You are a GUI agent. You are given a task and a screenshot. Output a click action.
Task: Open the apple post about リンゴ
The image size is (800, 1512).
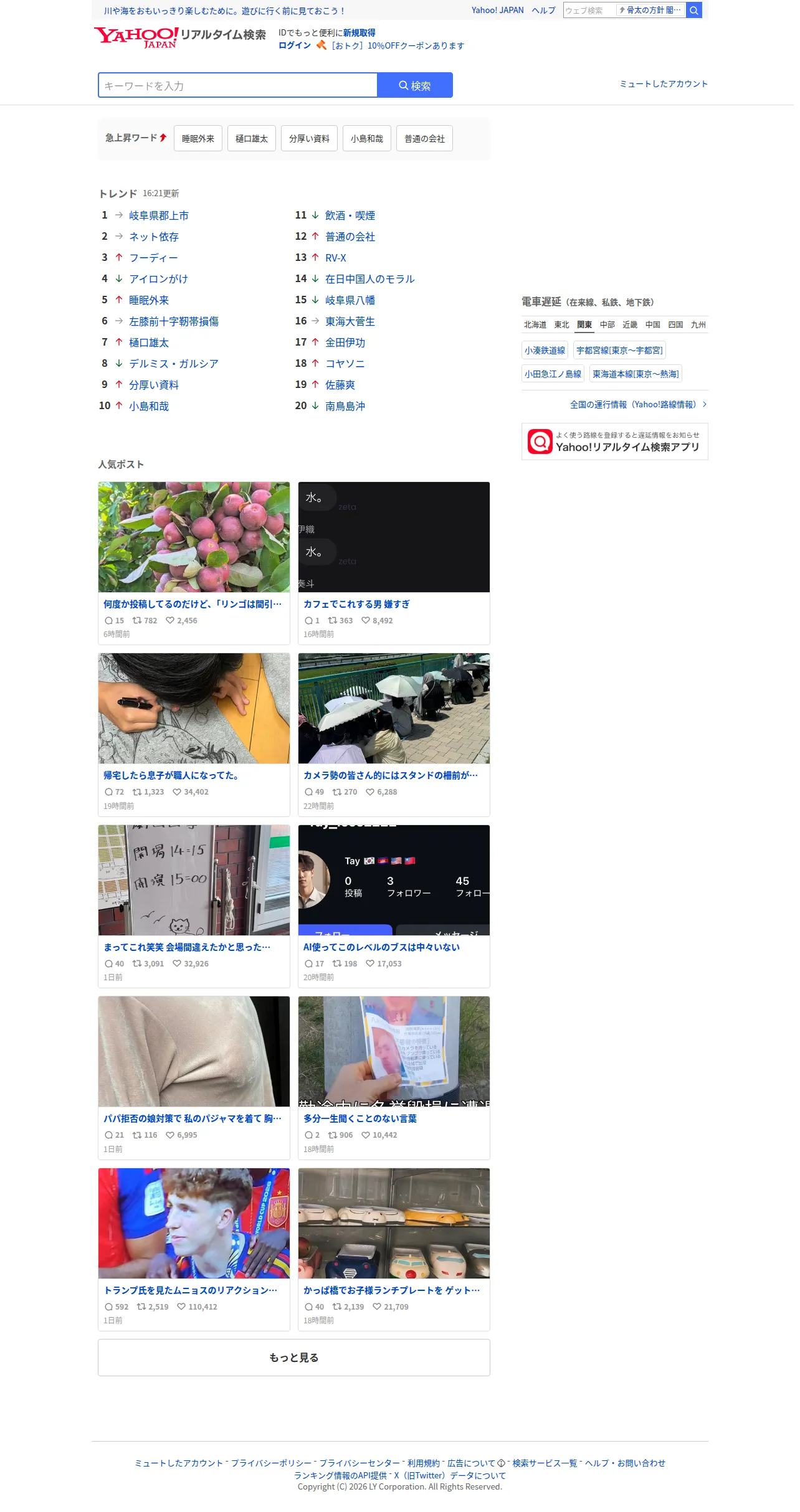(194, 563)
